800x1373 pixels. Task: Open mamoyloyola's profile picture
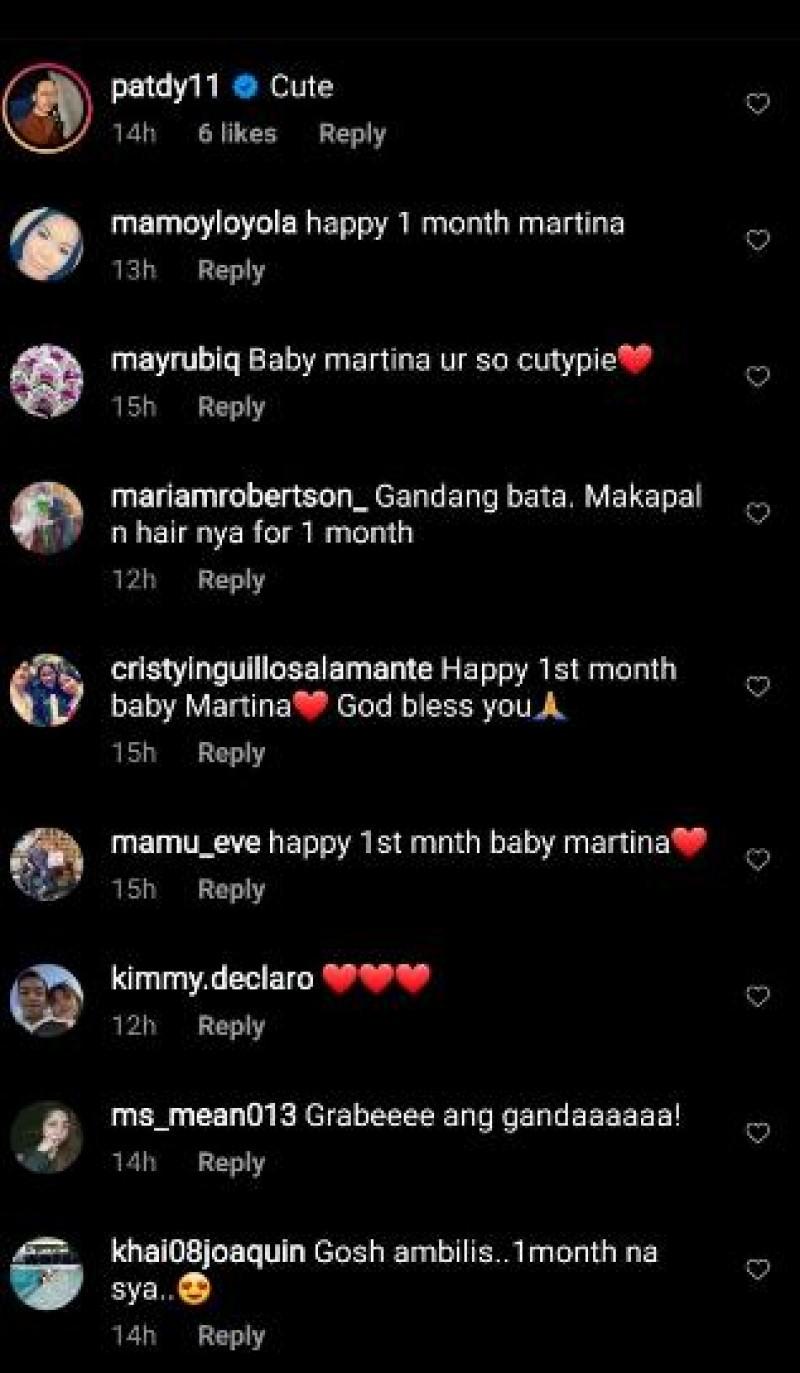pyautogui.click(x=46, y=240)
